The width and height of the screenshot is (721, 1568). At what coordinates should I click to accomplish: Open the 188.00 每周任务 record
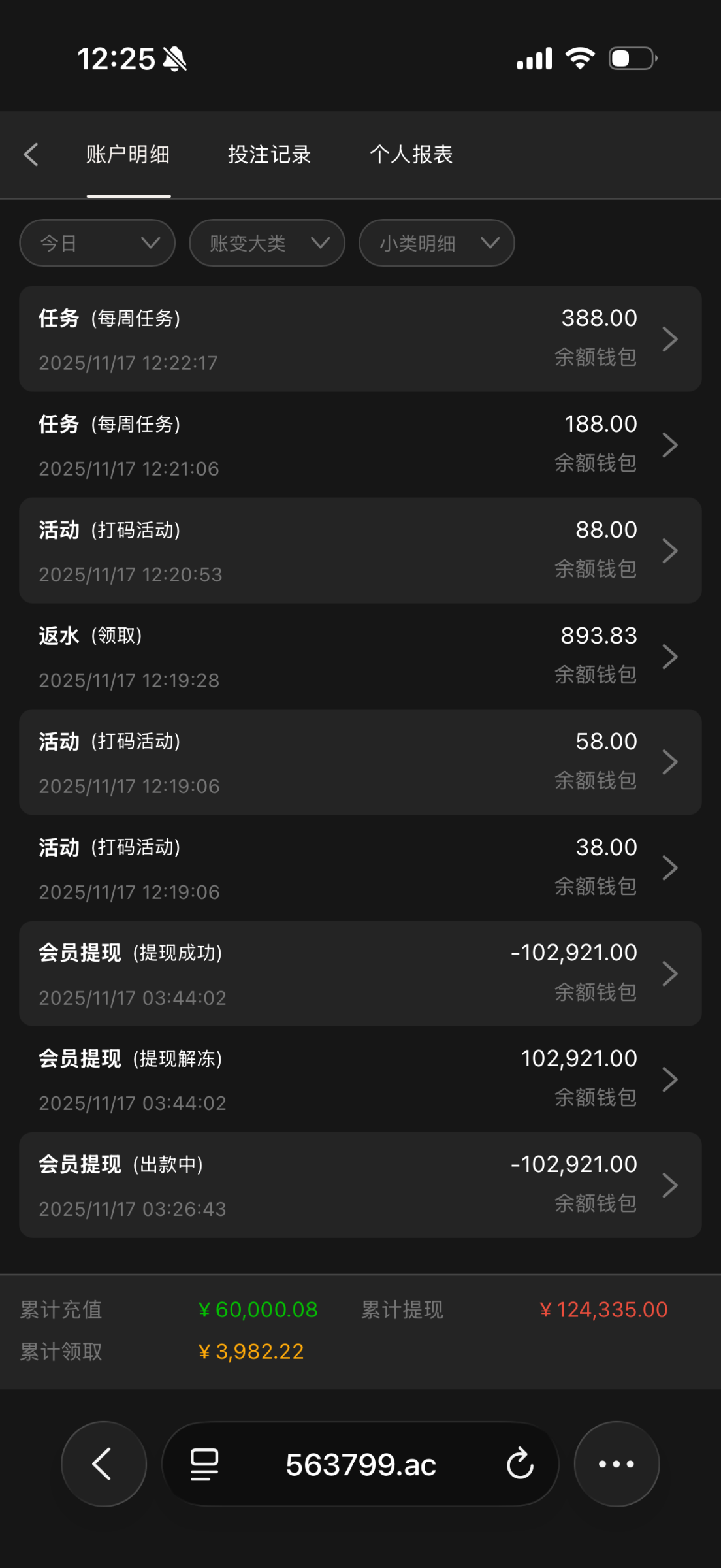pos(360,445)
